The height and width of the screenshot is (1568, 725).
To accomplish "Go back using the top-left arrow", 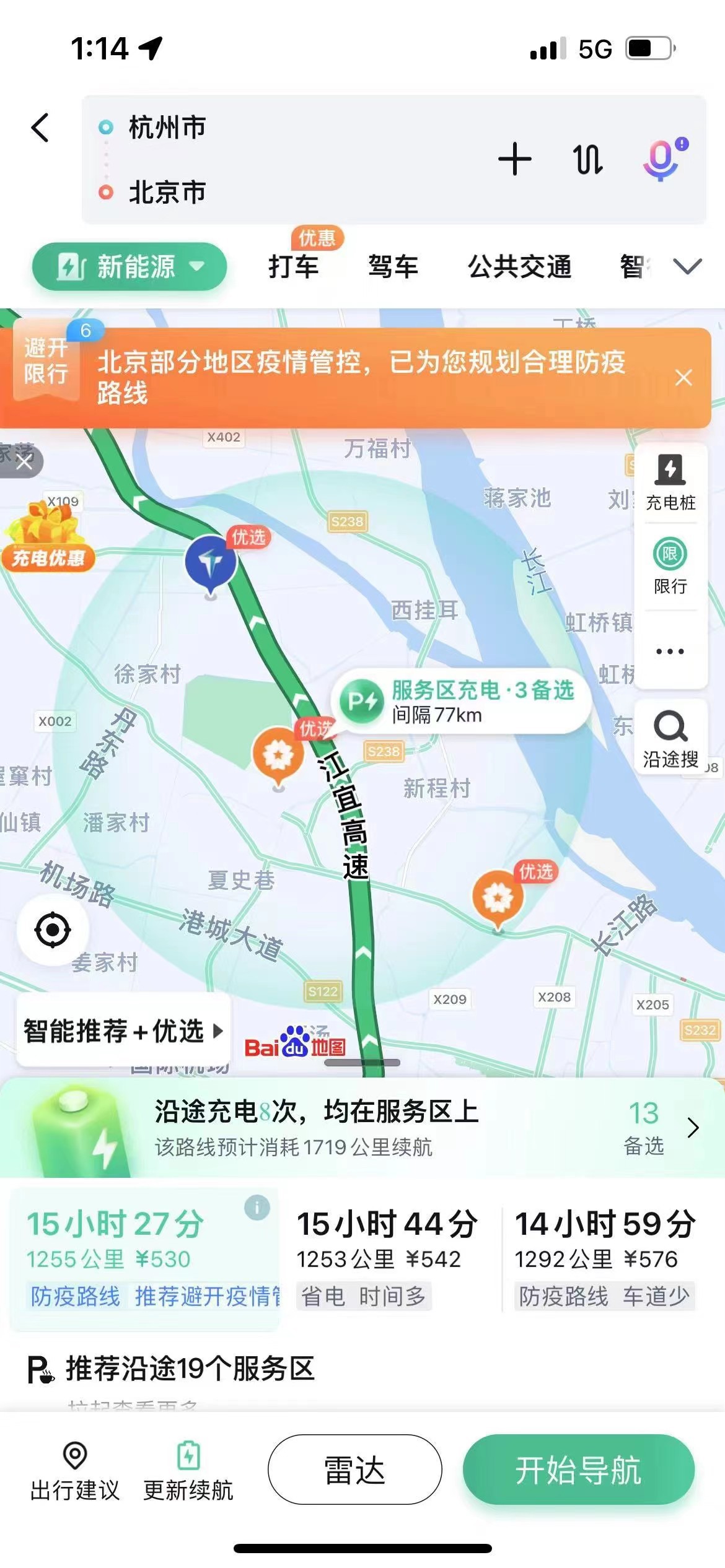I will (x=40, y=128).
